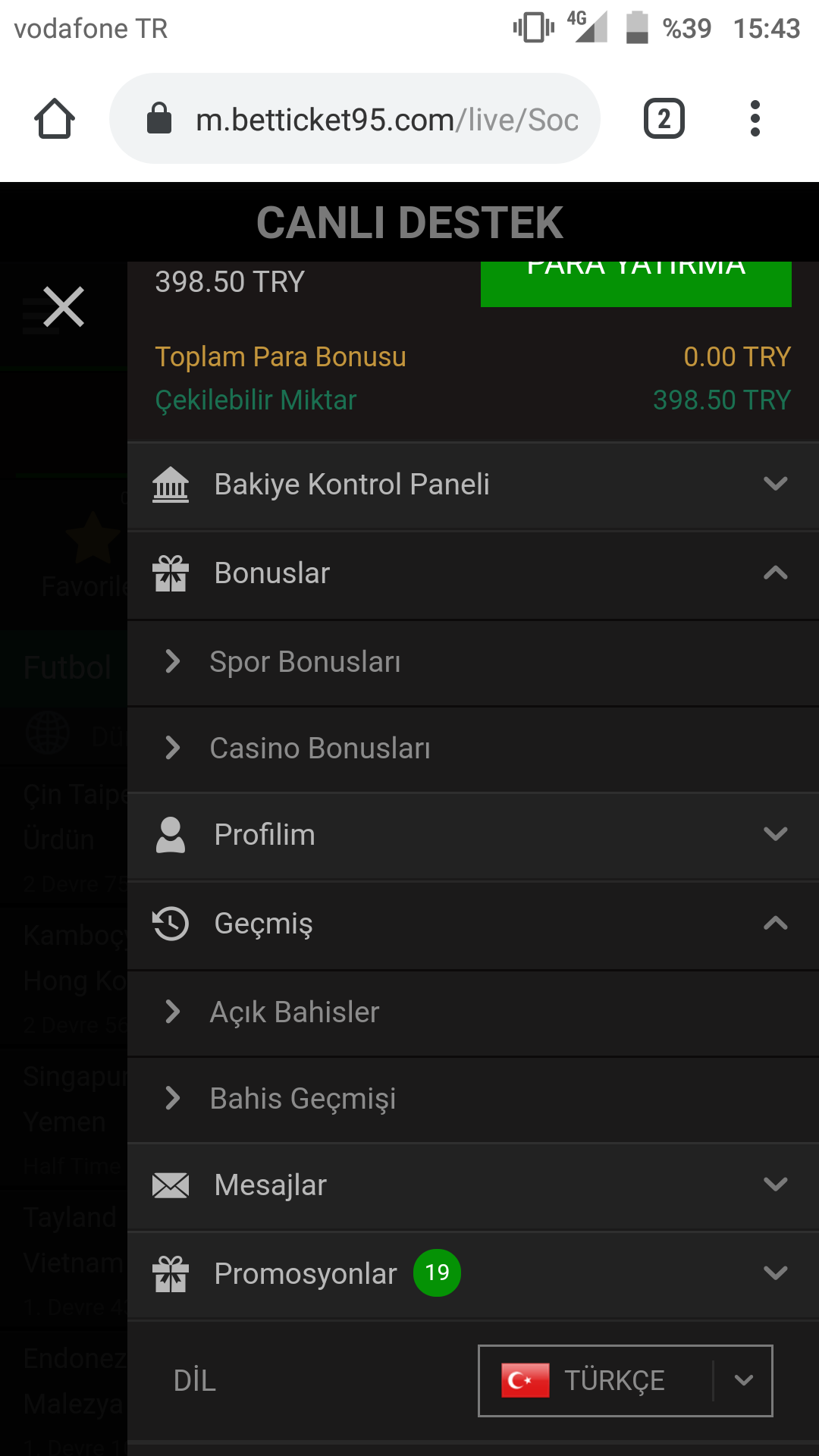The width and height of the screenshot is (819, 1456).
Task: Collapse the Geçmiş section
Action: coord(775,924)
